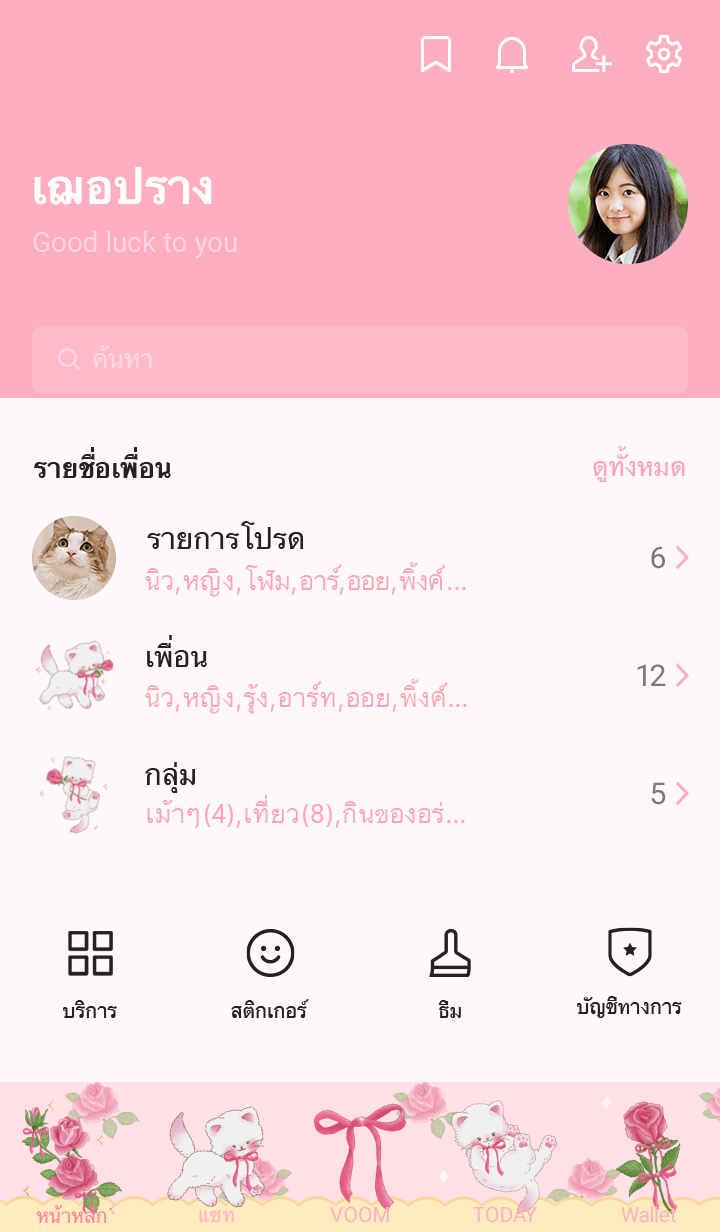Open the notifications bell

(x=512, y=54)
